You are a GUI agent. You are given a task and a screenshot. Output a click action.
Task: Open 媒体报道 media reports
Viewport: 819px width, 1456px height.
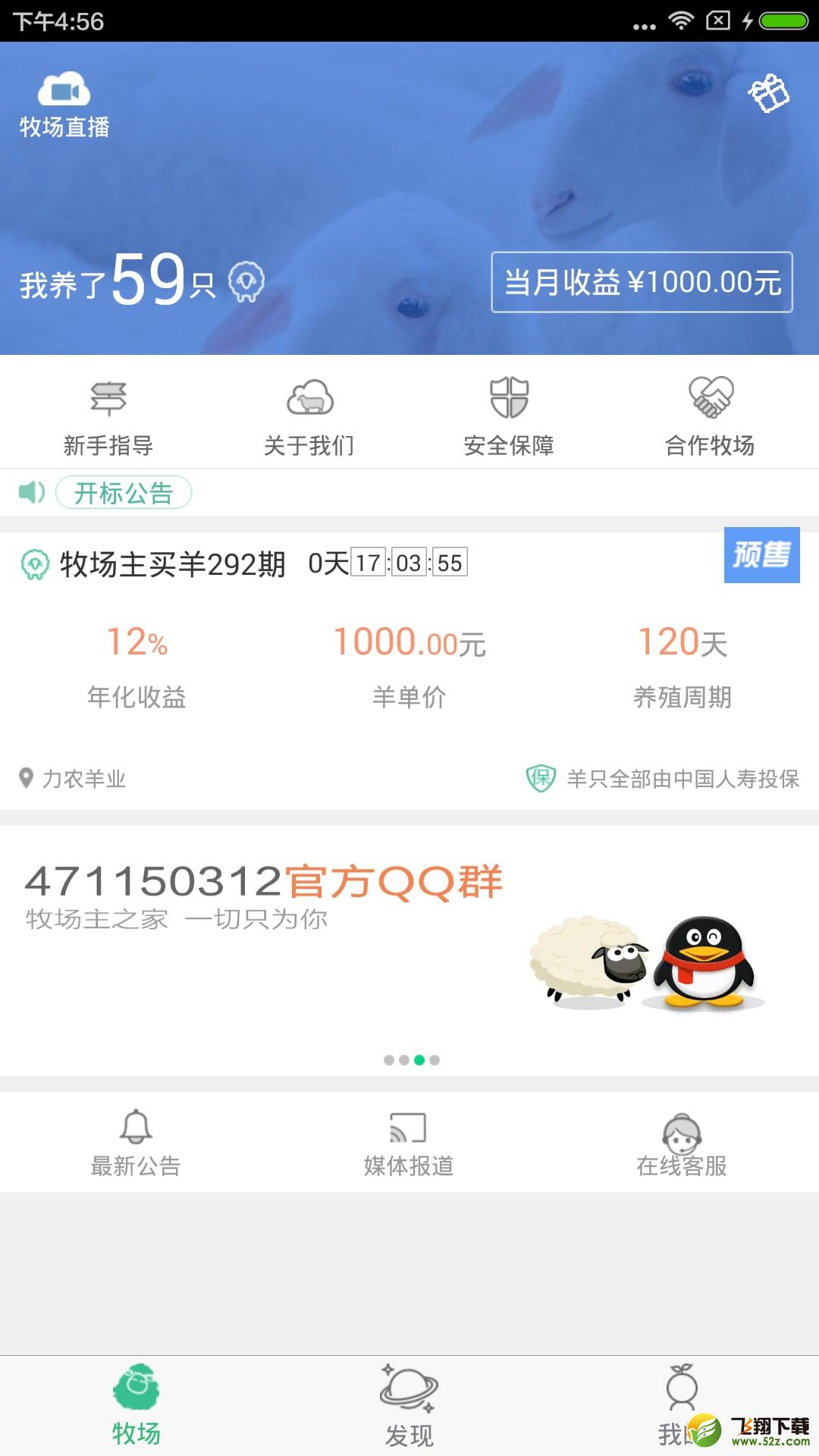coord(409,1144)
